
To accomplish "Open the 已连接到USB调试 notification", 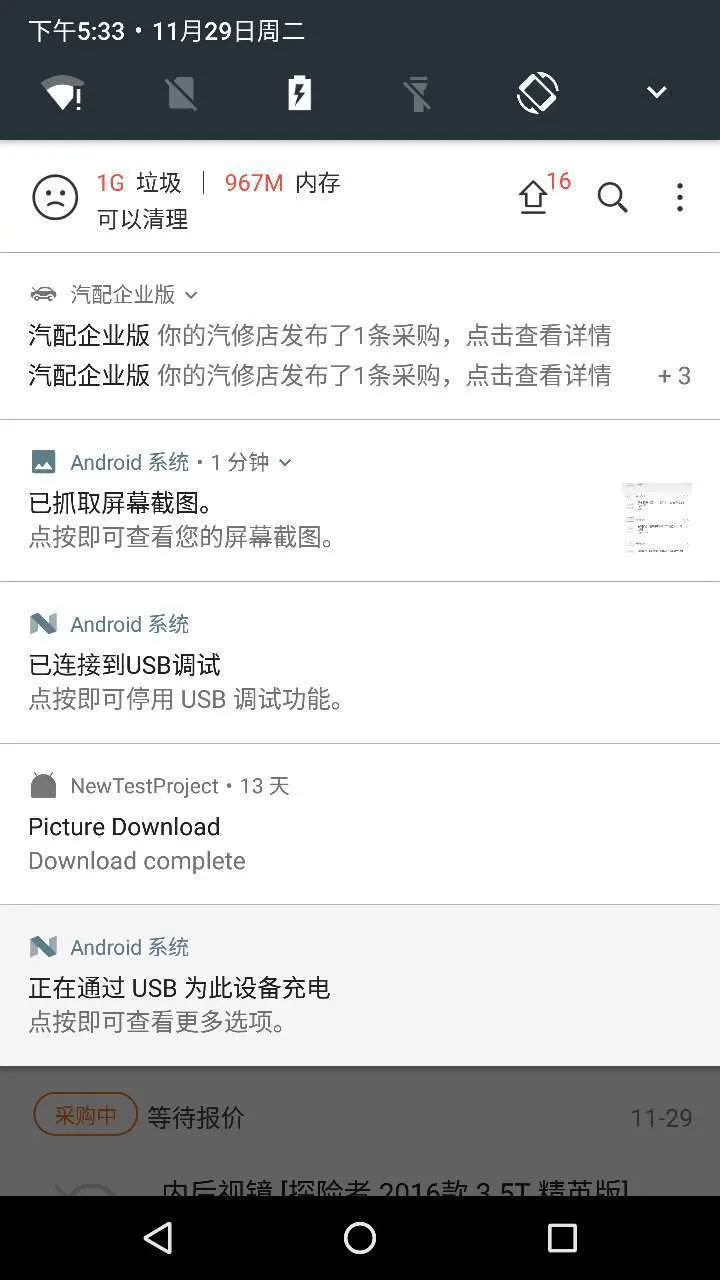I will click(300, 682).
